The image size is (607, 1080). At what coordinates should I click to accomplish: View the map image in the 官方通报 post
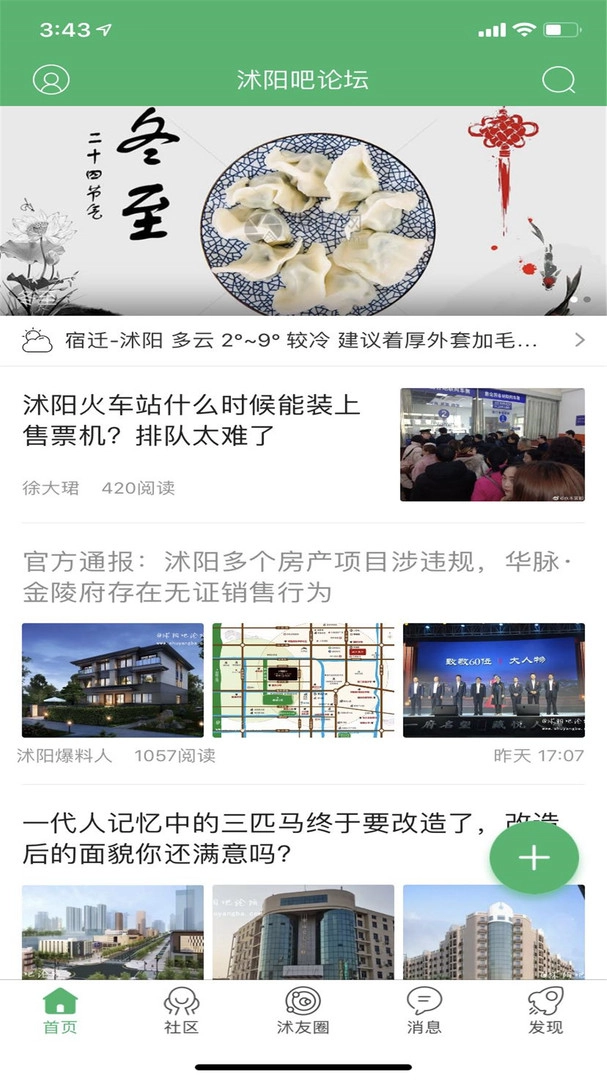pos(303,680)
